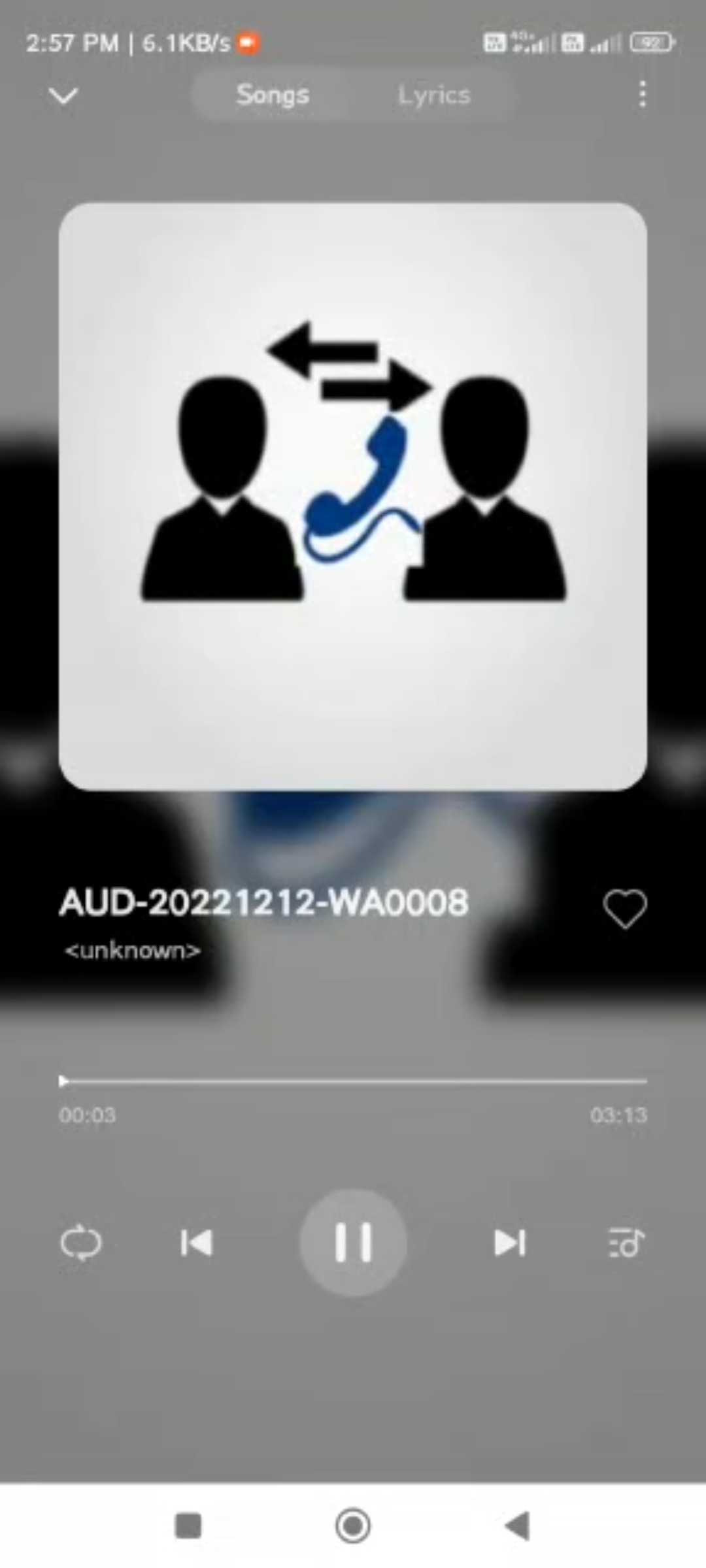Skip to the next track
The width and height of the screenshot is (706, 1568).
[509, 1243]
